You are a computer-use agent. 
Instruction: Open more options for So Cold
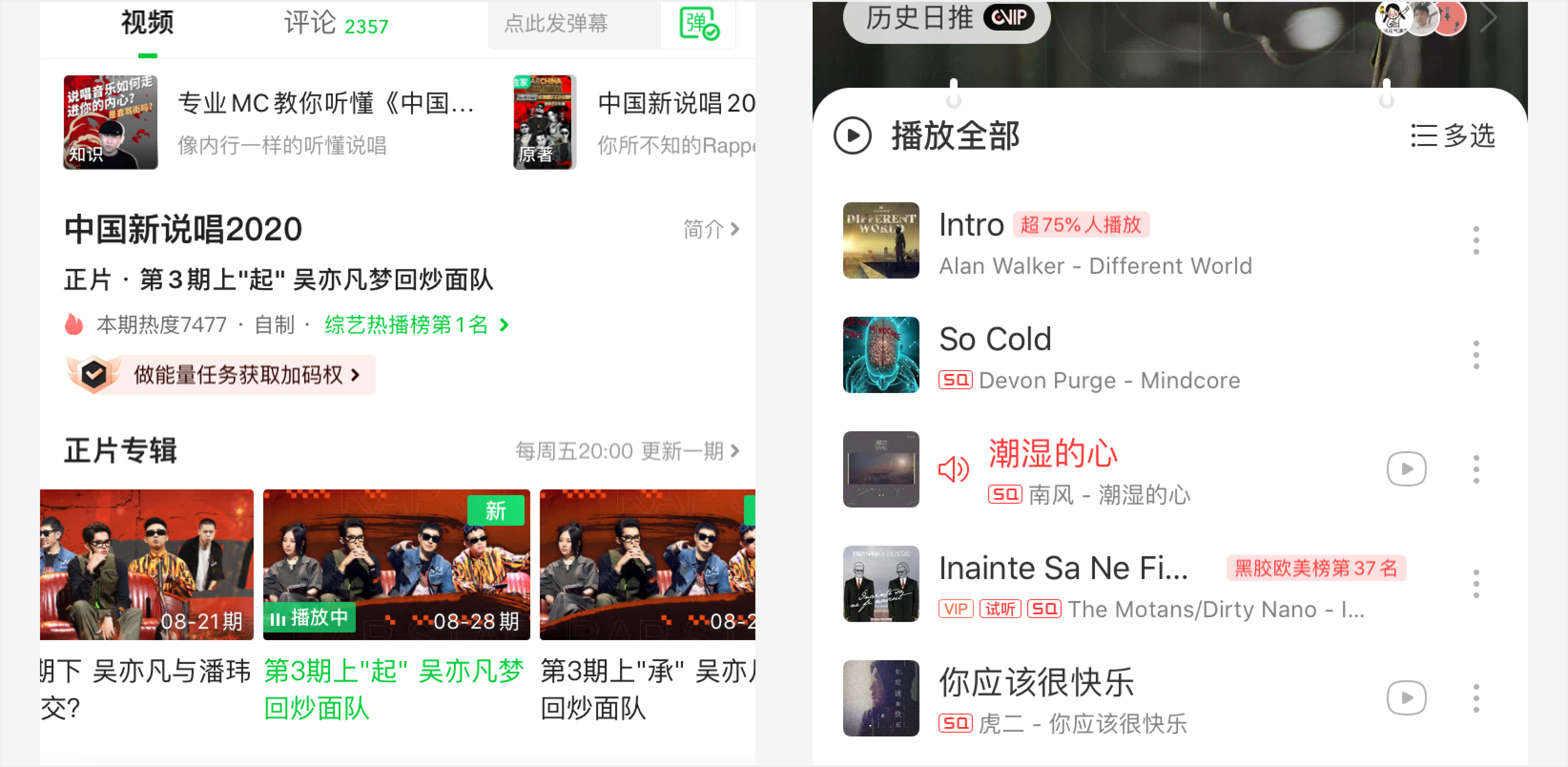pos(1475,355)
